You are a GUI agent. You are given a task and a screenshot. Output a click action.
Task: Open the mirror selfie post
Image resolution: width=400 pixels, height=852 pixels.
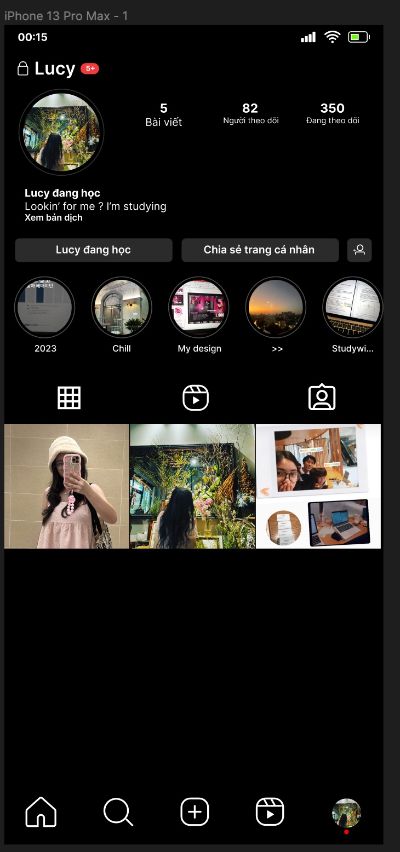67,486
